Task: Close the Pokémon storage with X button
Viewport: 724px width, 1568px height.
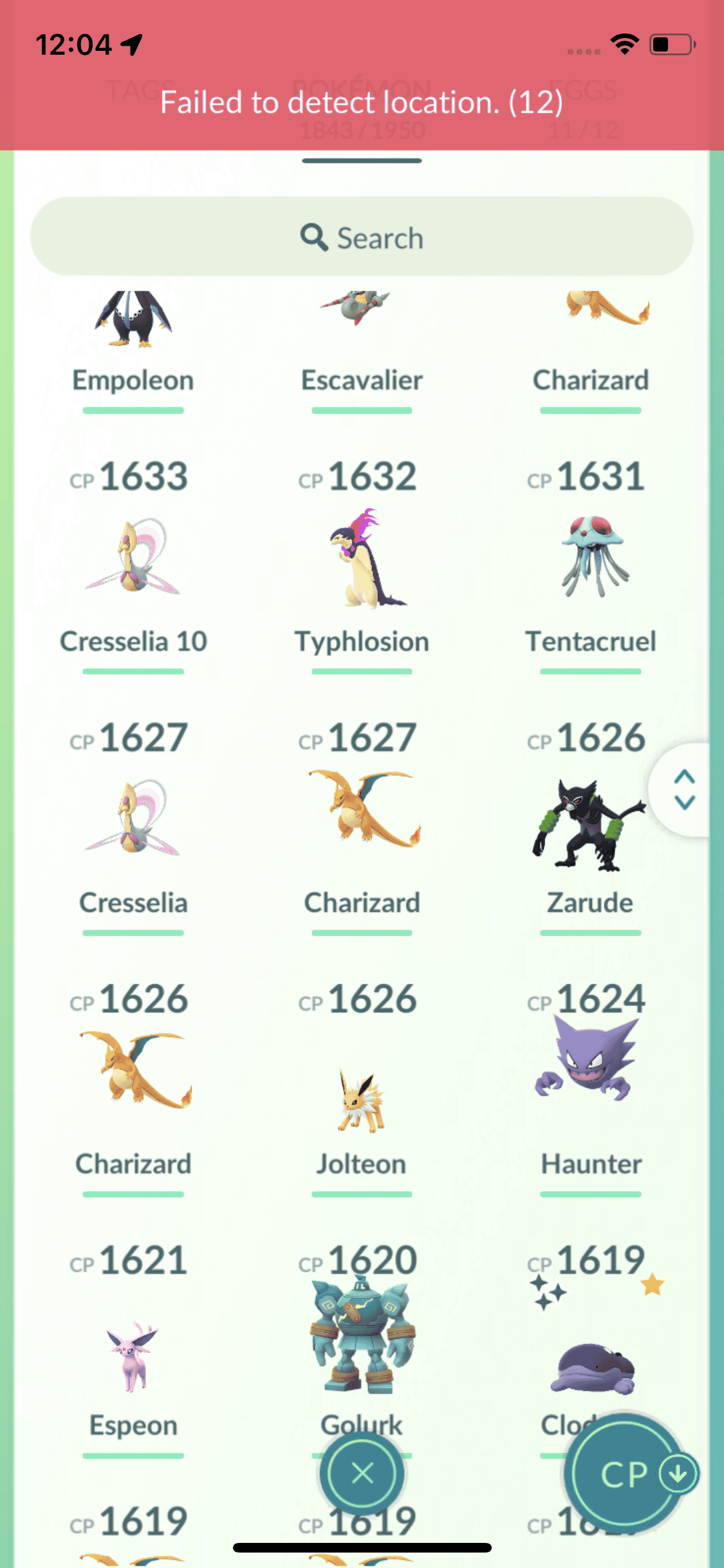Action: click(362, 1473)
